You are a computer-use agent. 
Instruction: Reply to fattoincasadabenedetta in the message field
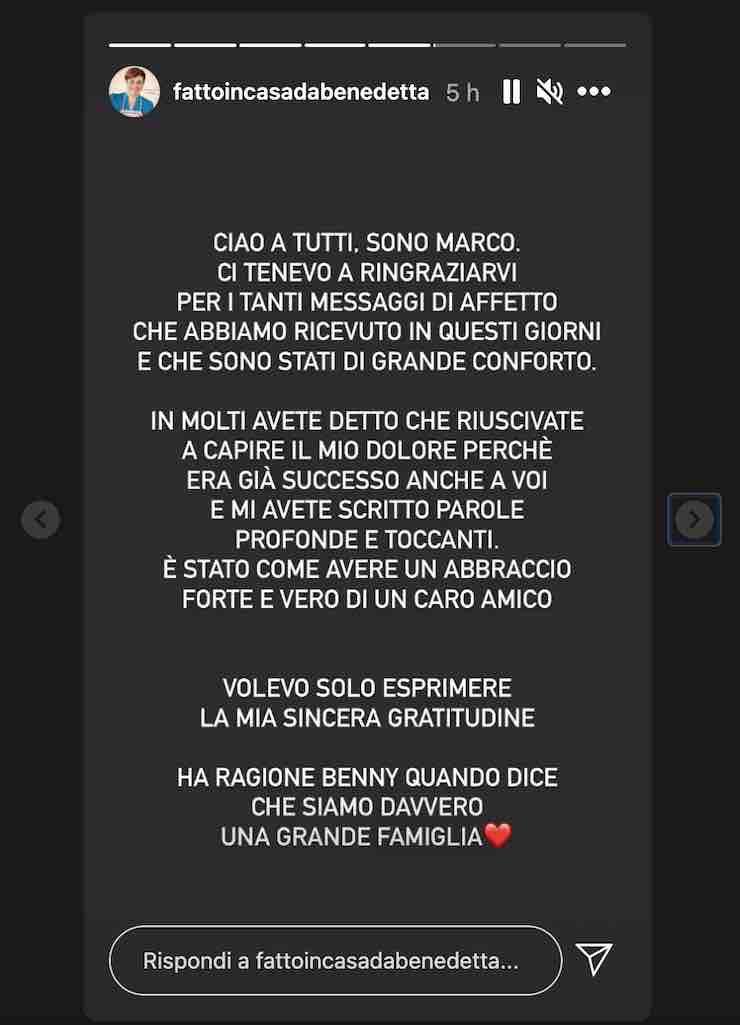pyautogui.click(x=335, y=961)
